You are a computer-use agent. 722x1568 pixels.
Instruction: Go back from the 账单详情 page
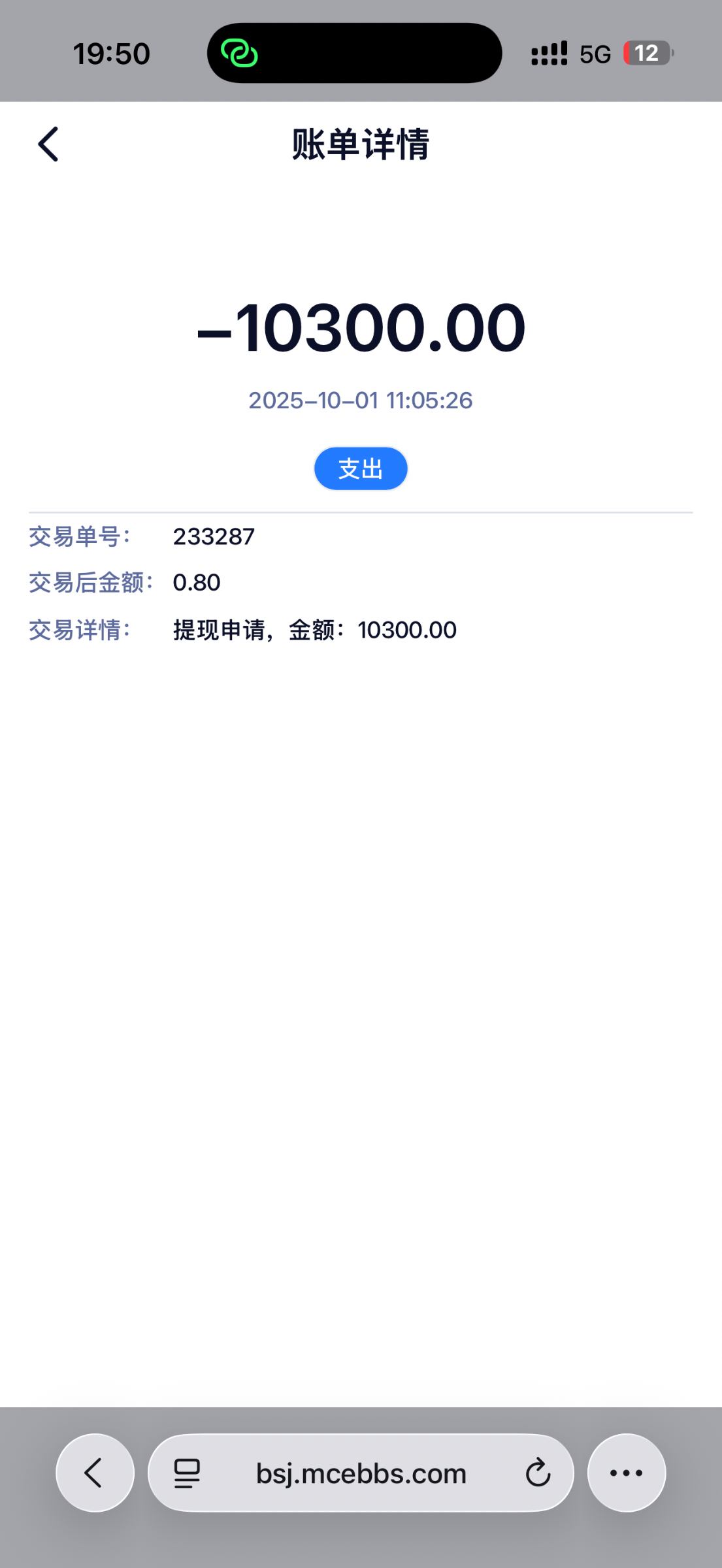point(48,144)
